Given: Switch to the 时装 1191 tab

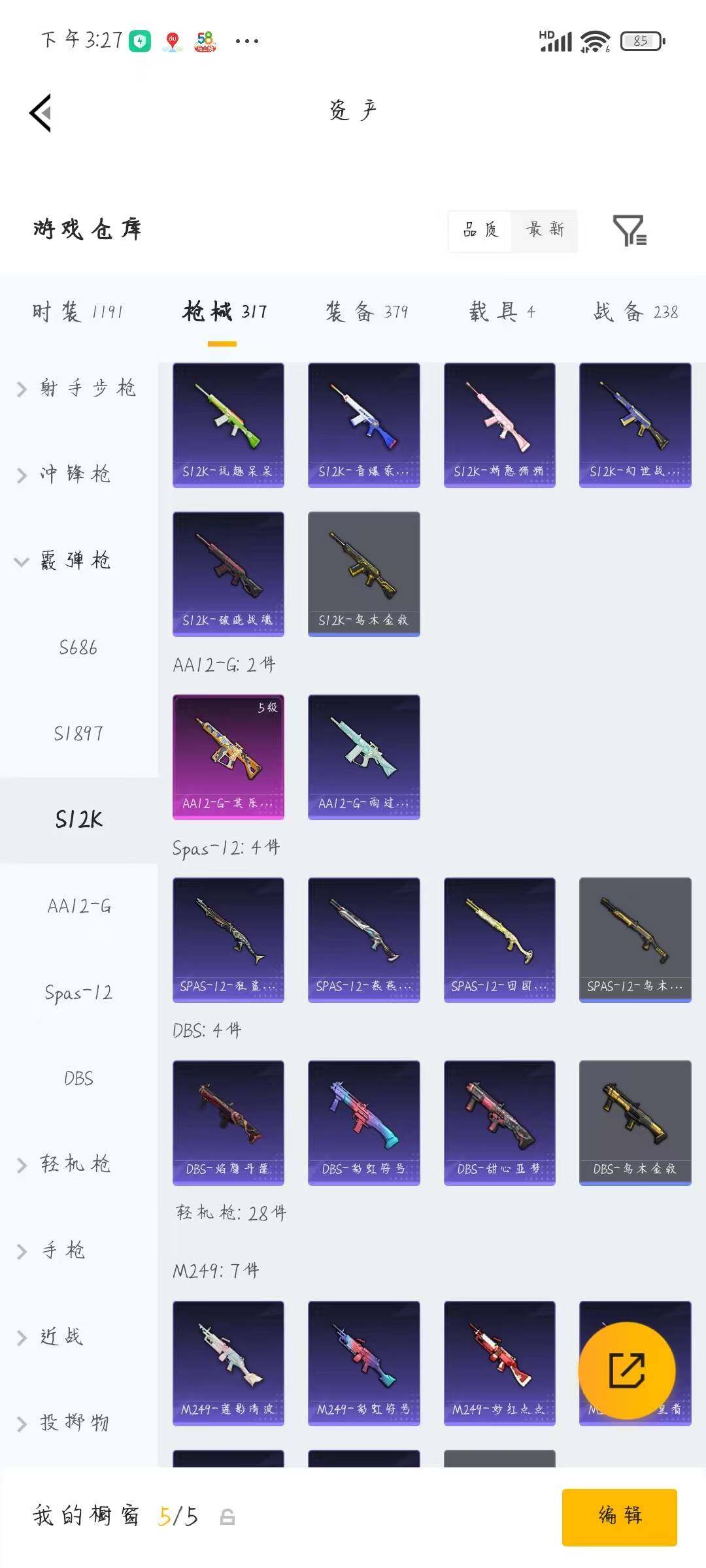Looking at the screenshot, I should click(x=78, y=312).
